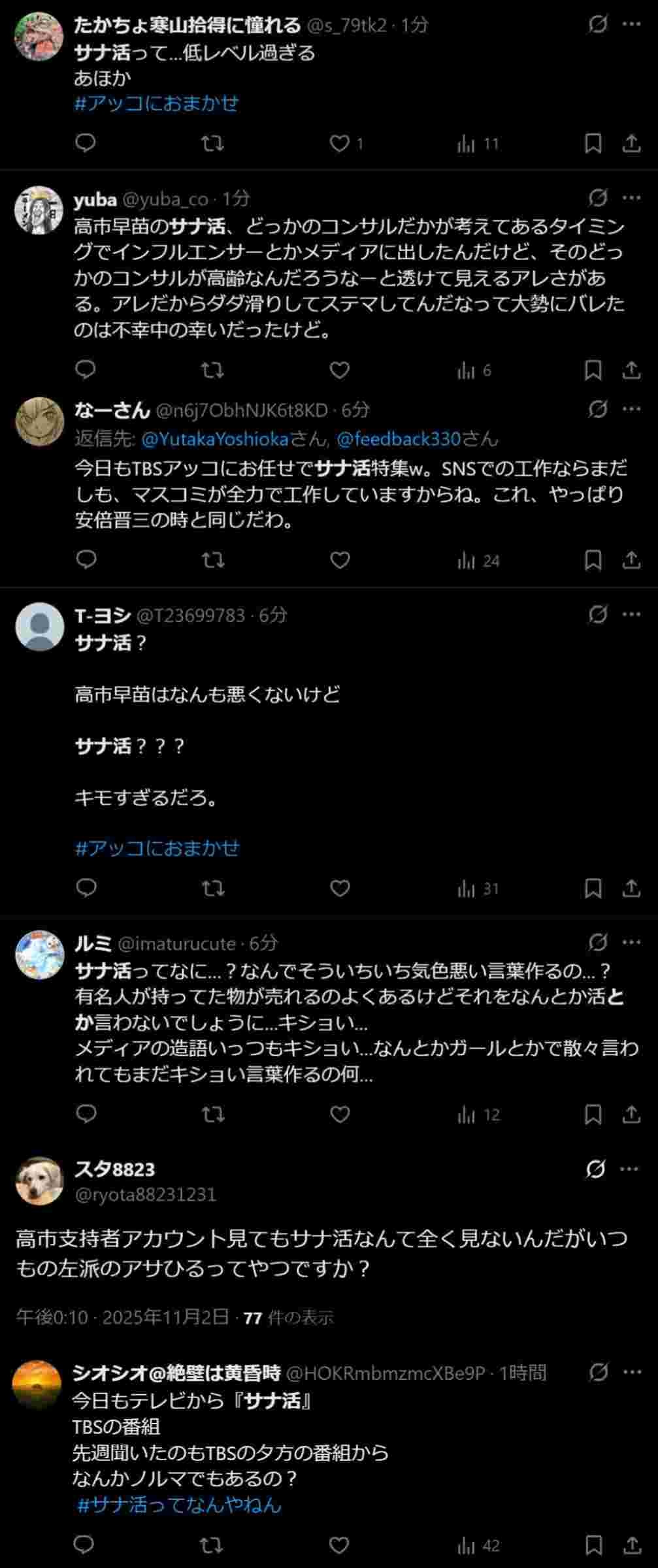Repost T-ヨシ's post
658x1568 pixels.
point(212,888)
